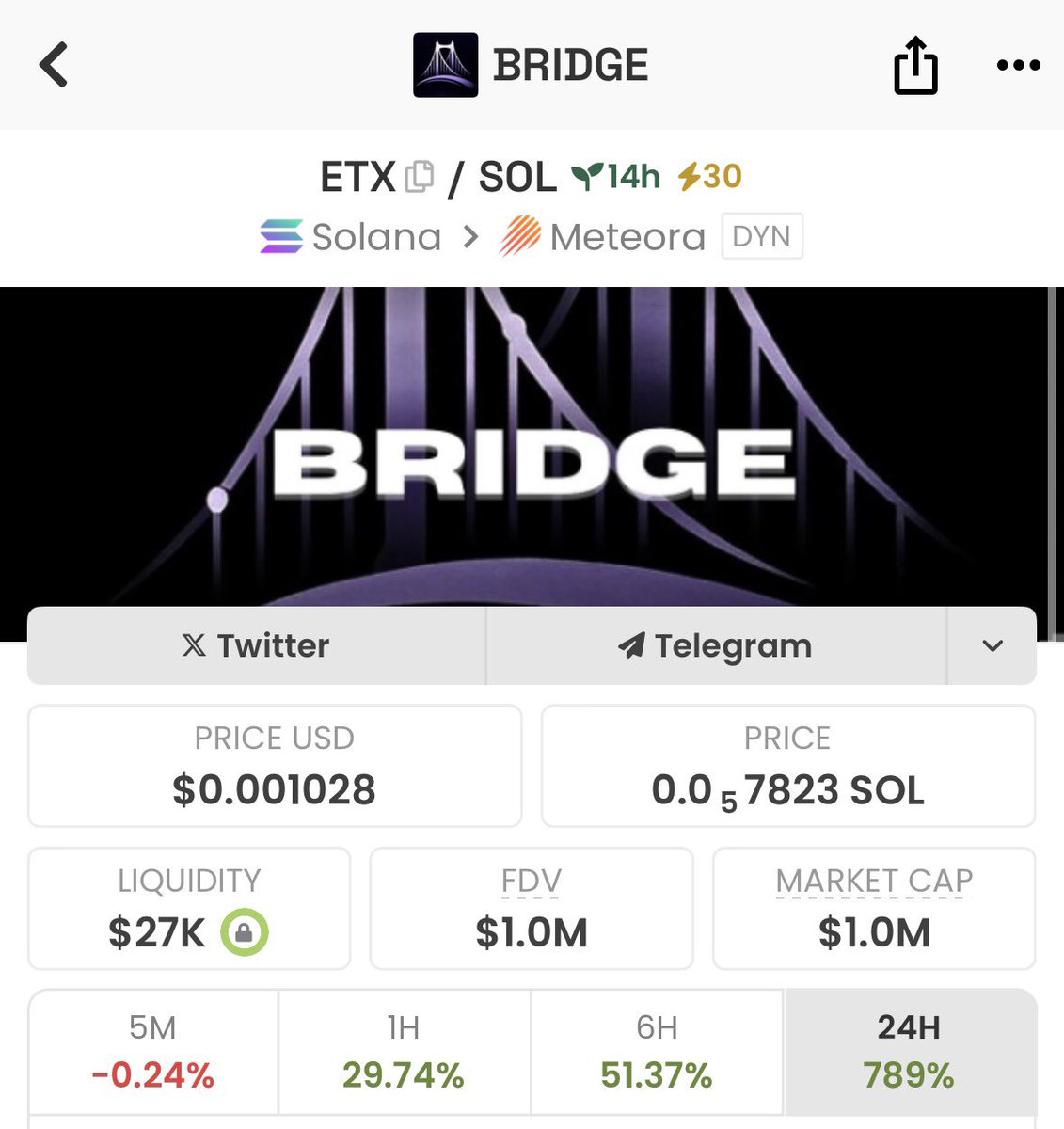1064x1129 pixels.
Task: Select the 24H timeframe
Action: click(909, 1052)
